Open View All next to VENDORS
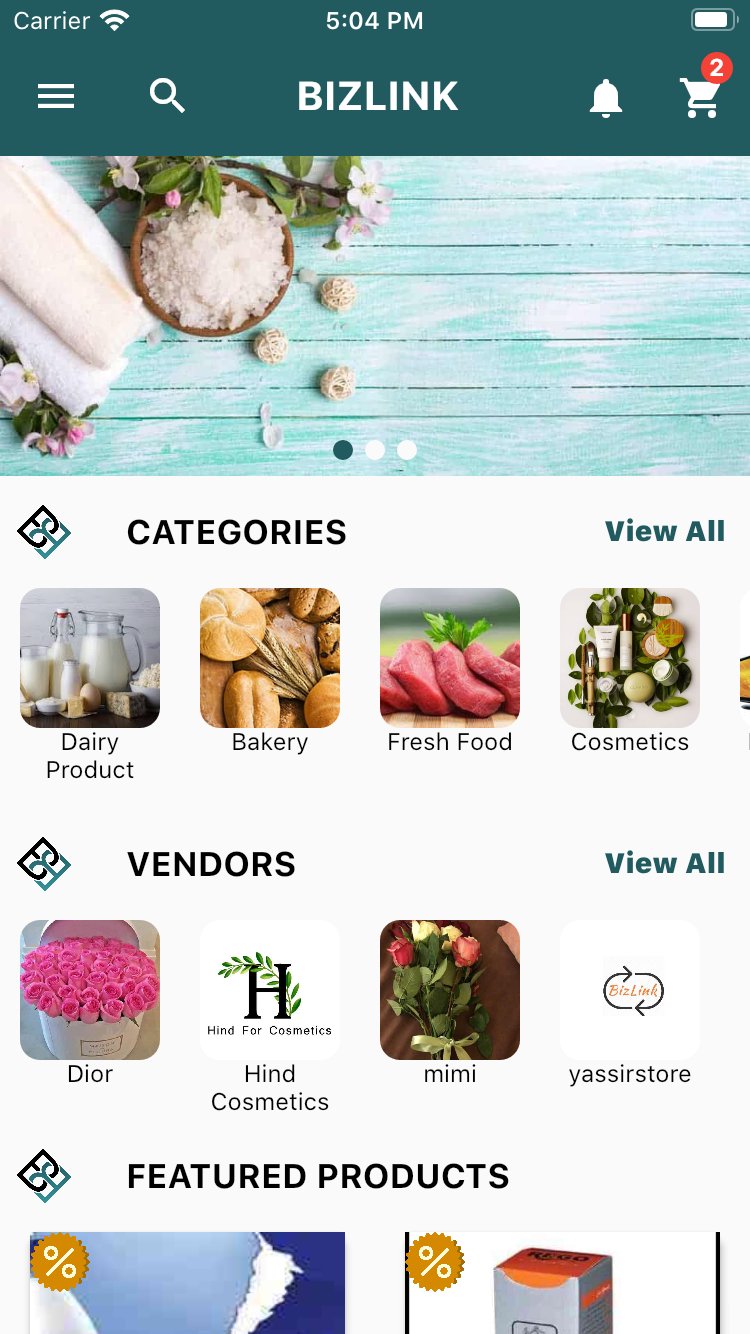 [x=665, y=863]
